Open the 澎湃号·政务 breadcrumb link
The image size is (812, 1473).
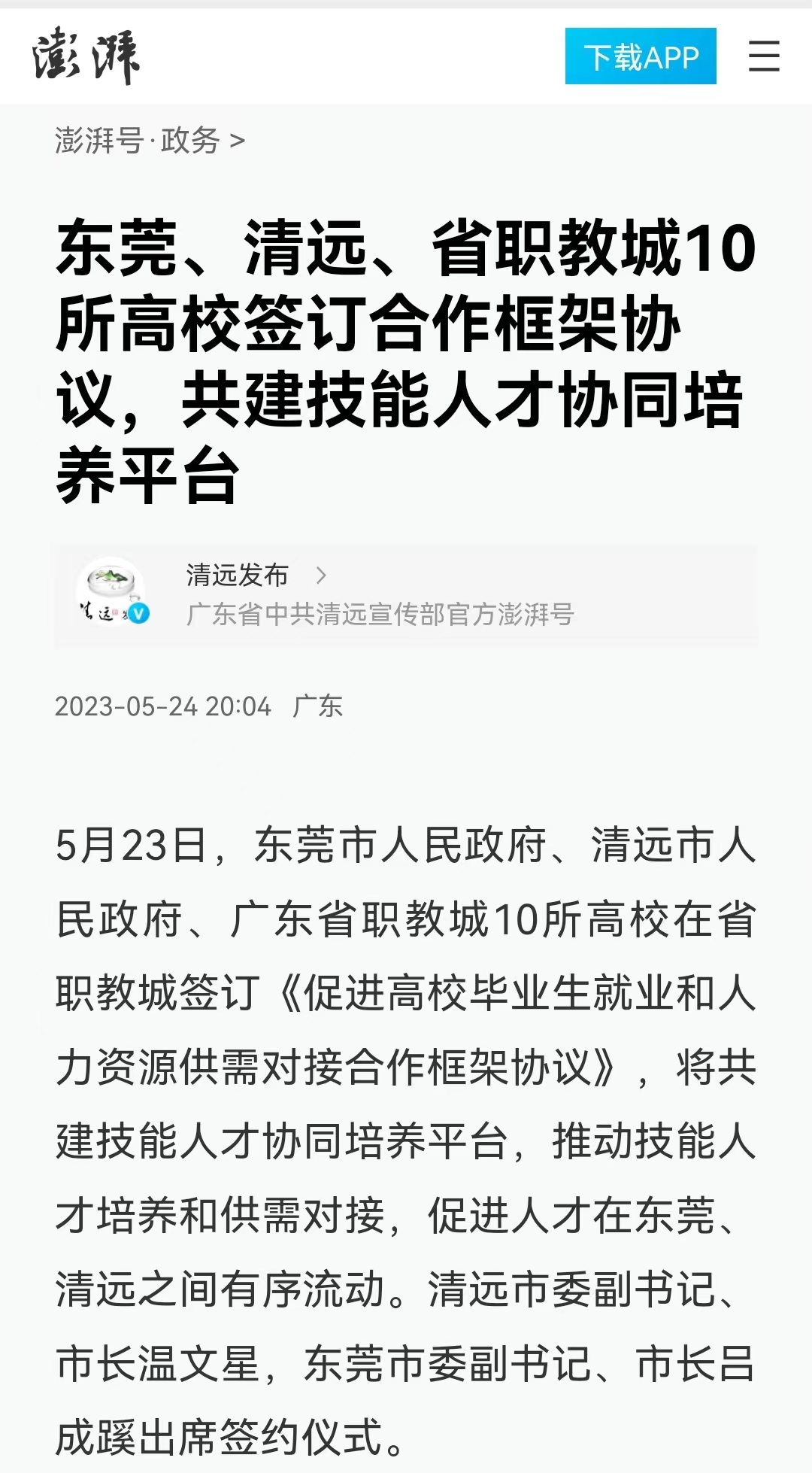pos(149,141)
